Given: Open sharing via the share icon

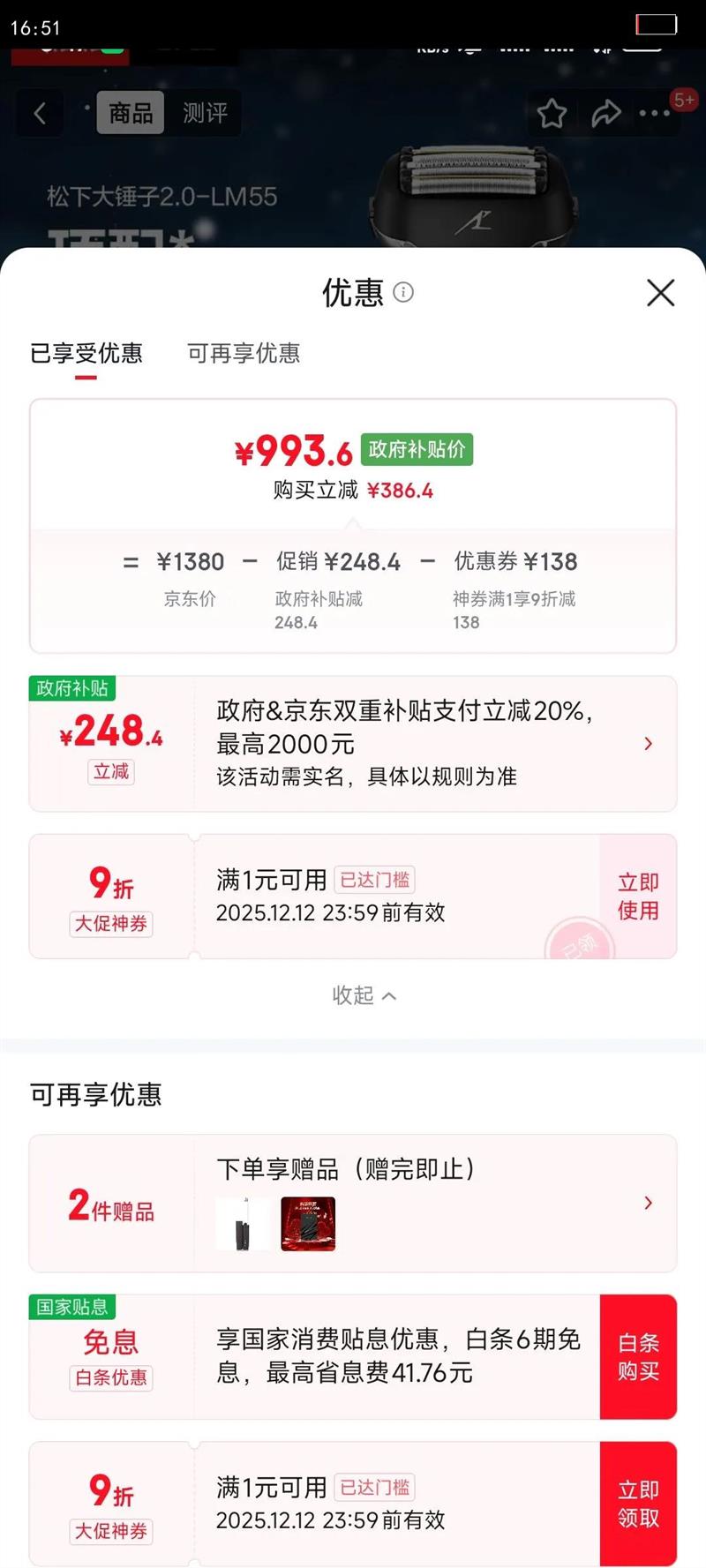Looking at the screenshot, I should 605,113.
